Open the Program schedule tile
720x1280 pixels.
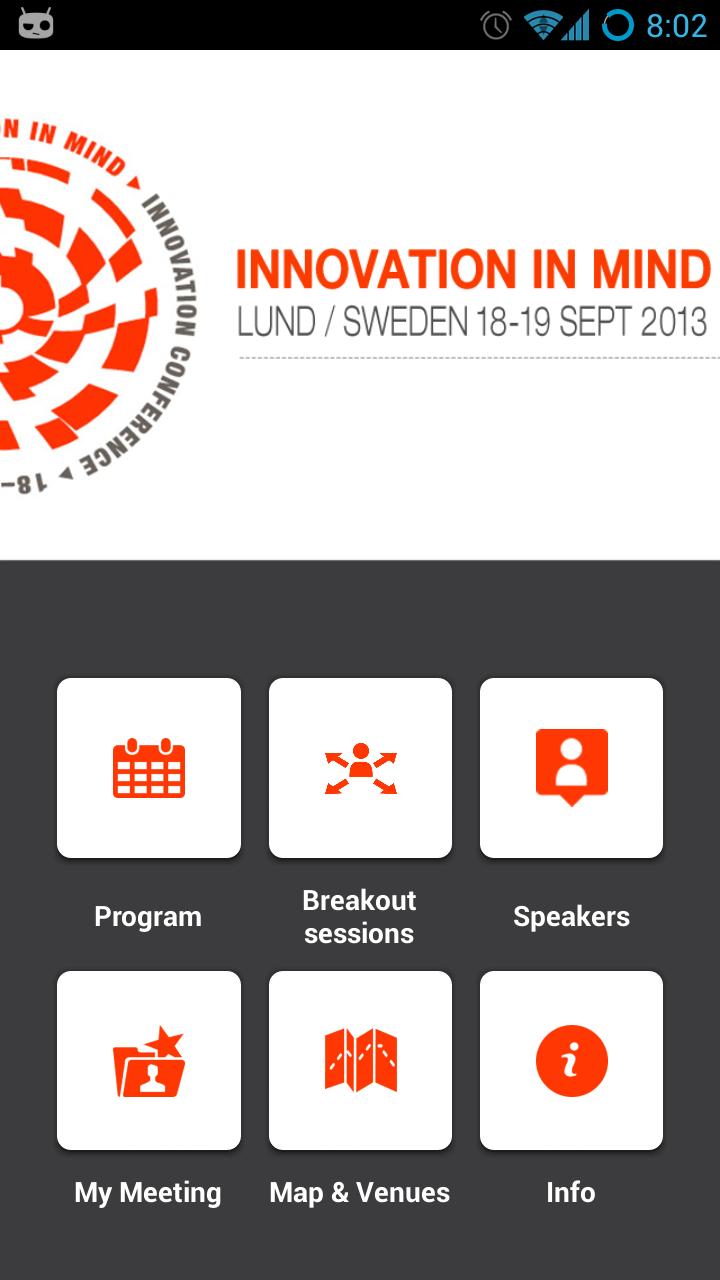click(x=149, y=768)
